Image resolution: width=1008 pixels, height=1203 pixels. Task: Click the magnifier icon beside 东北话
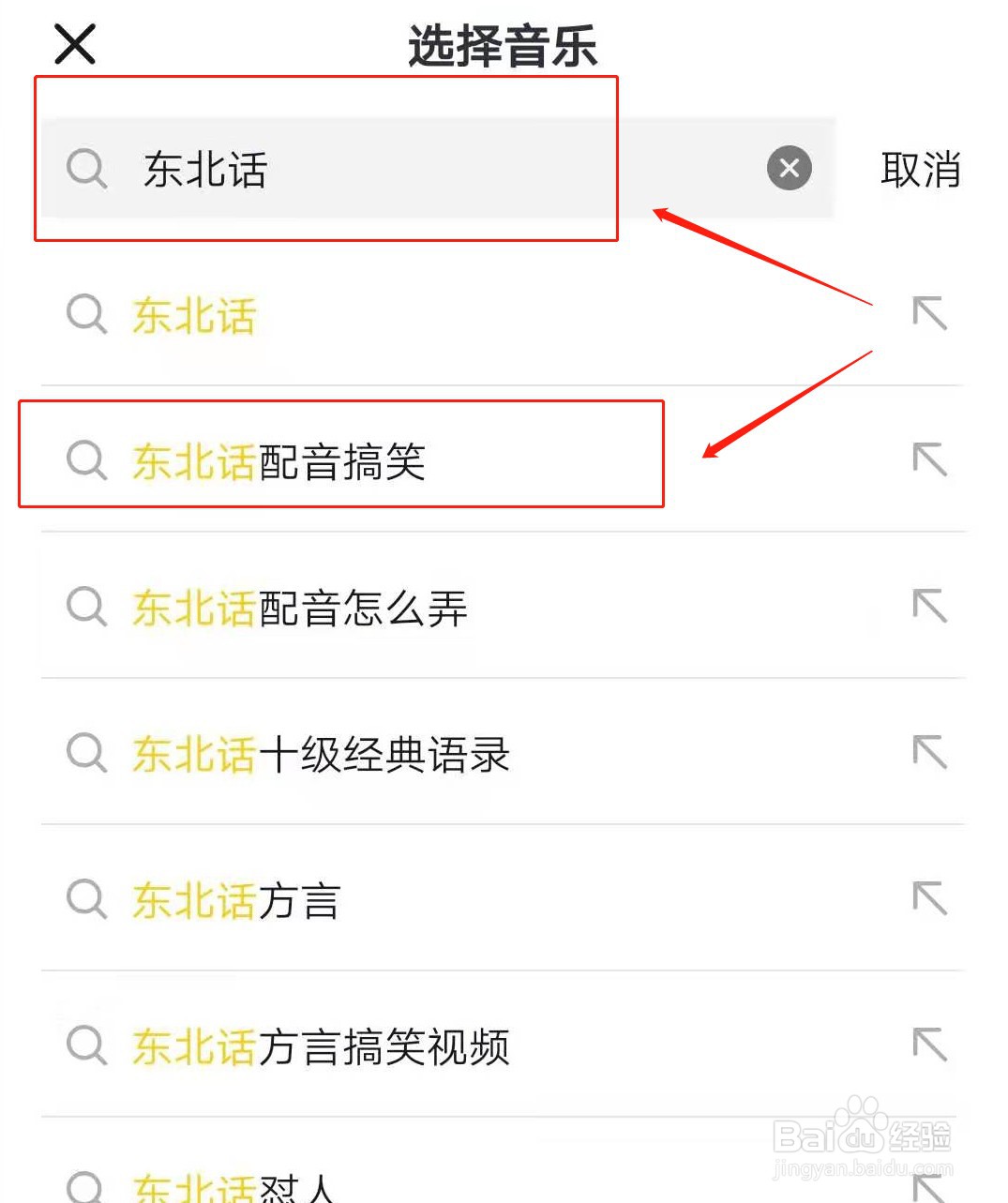coord(86,316)
